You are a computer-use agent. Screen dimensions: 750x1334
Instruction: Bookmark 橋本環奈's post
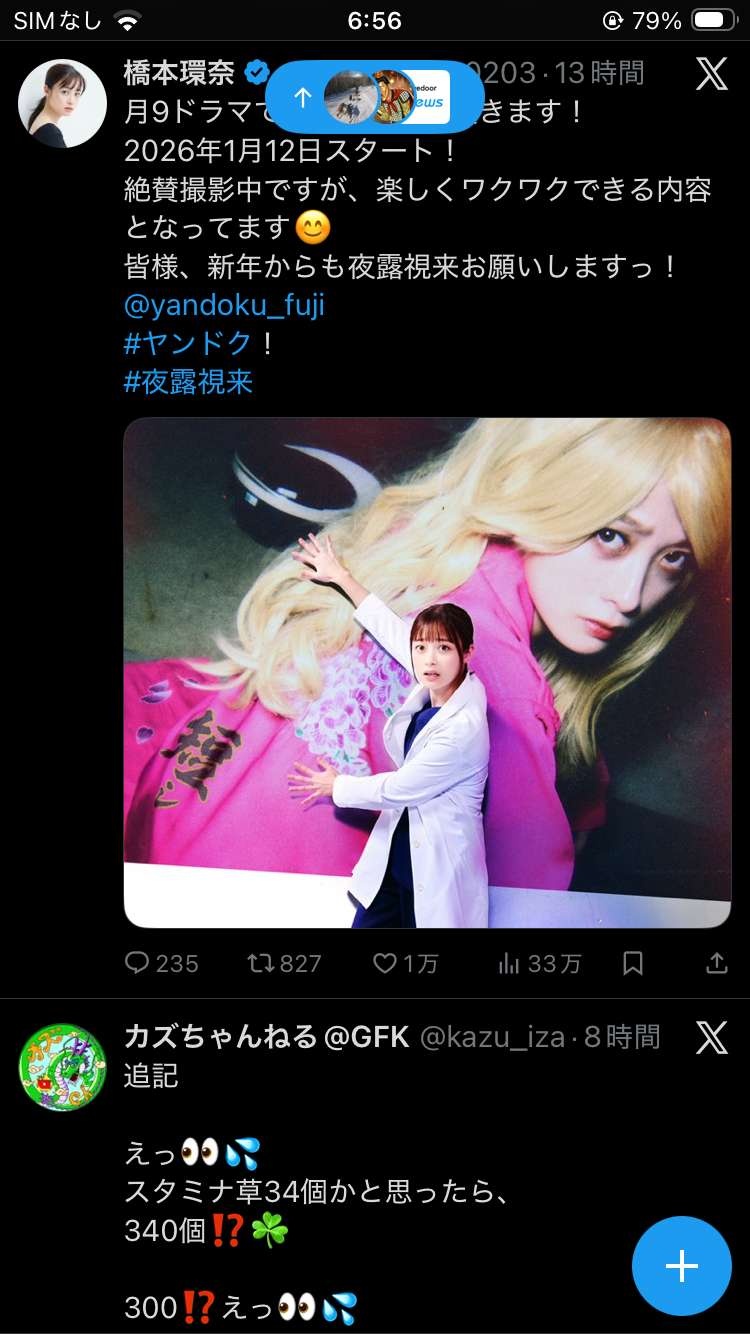632,963
